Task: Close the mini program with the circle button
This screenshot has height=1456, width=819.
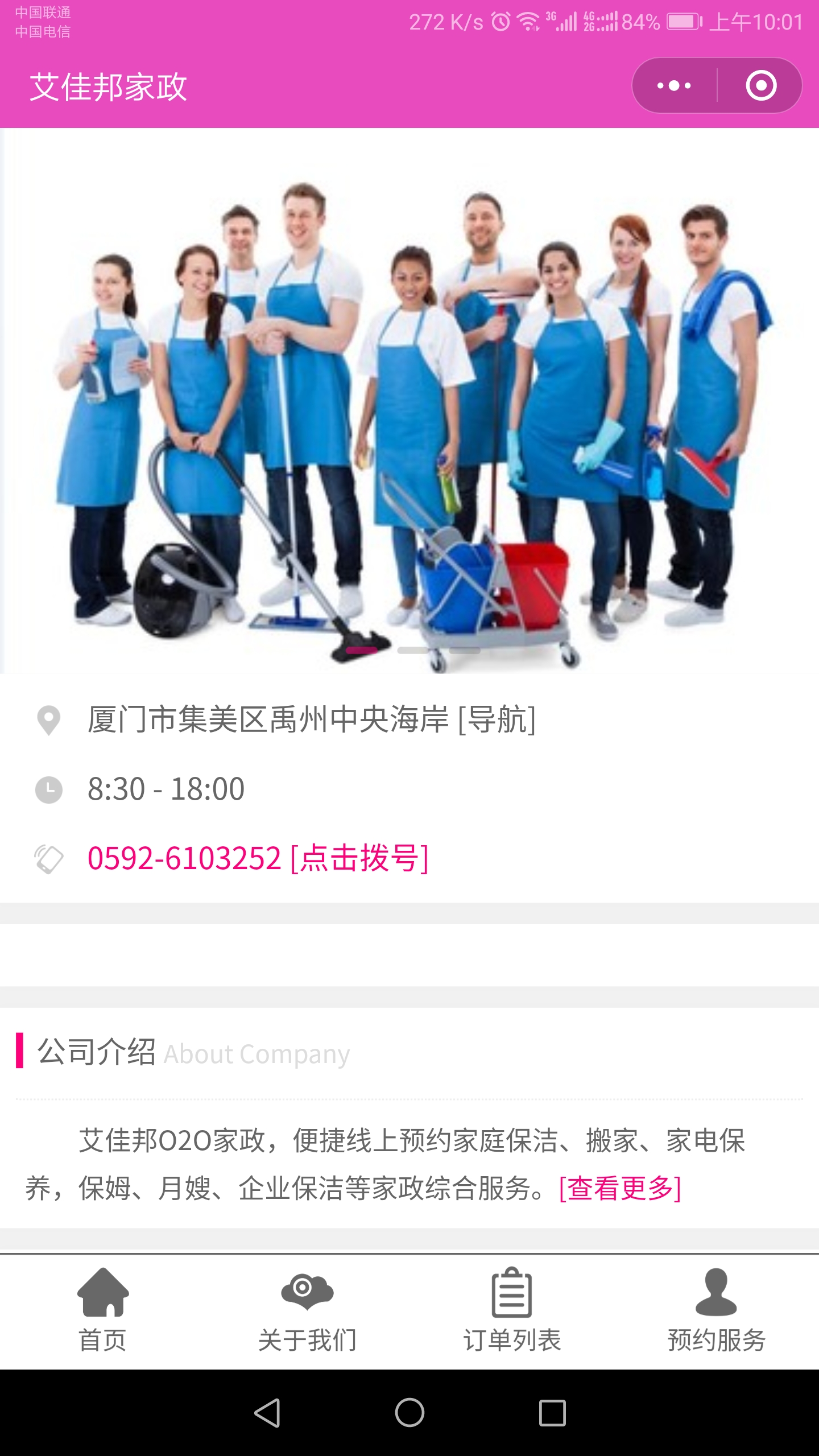Action: click(761, 86)
